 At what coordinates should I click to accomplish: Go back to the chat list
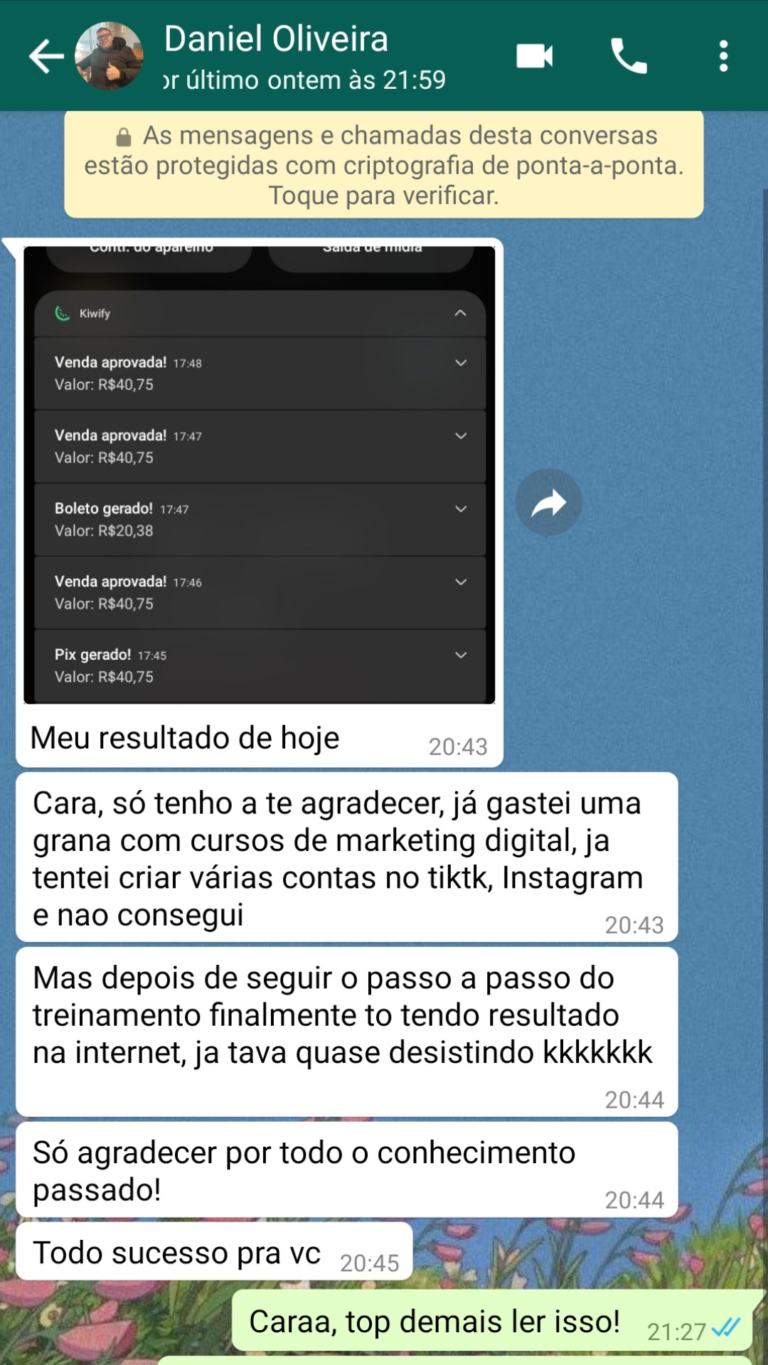[45, 57]
